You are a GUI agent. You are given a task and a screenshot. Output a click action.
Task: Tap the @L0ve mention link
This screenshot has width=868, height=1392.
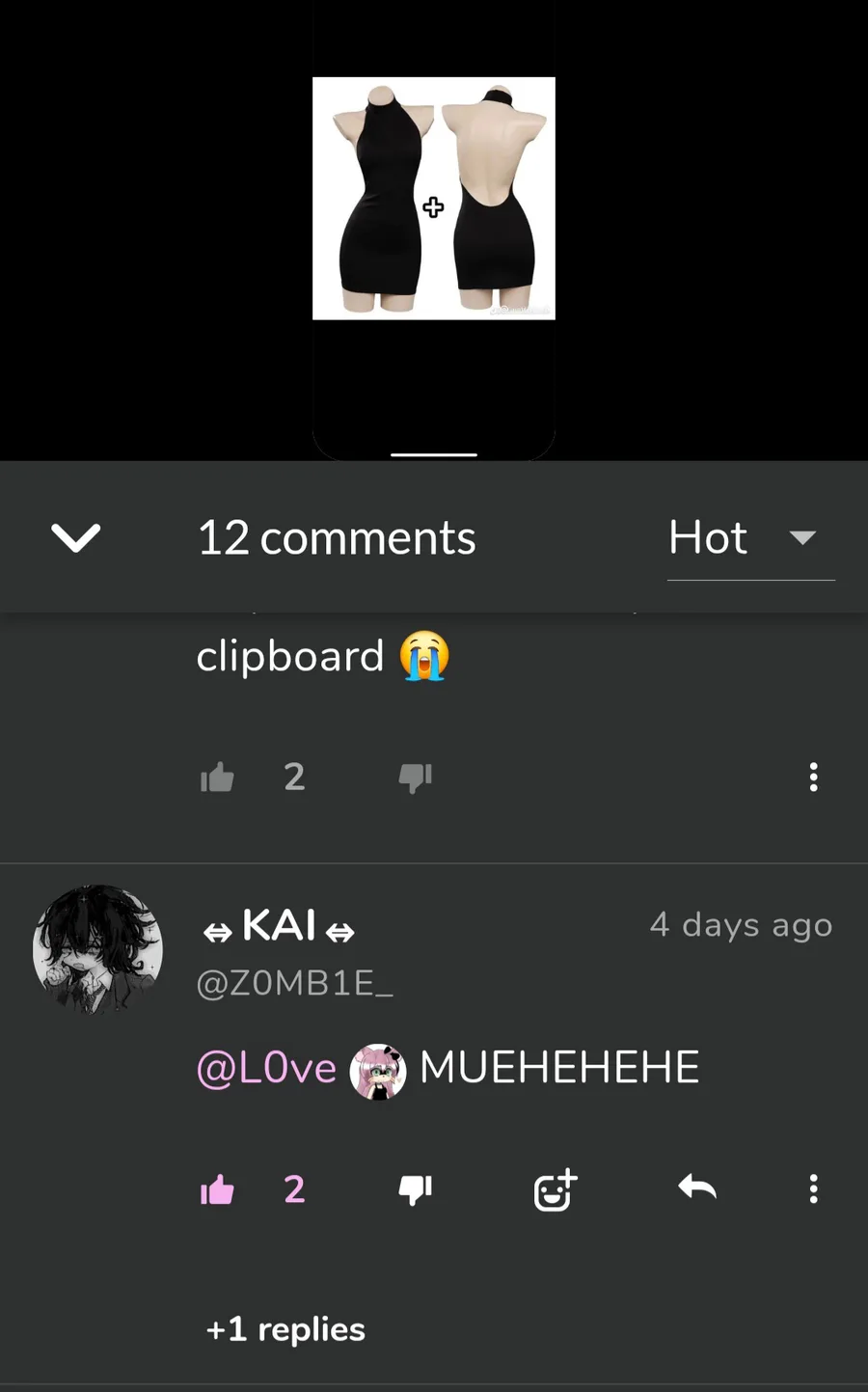coord(266,1069)
